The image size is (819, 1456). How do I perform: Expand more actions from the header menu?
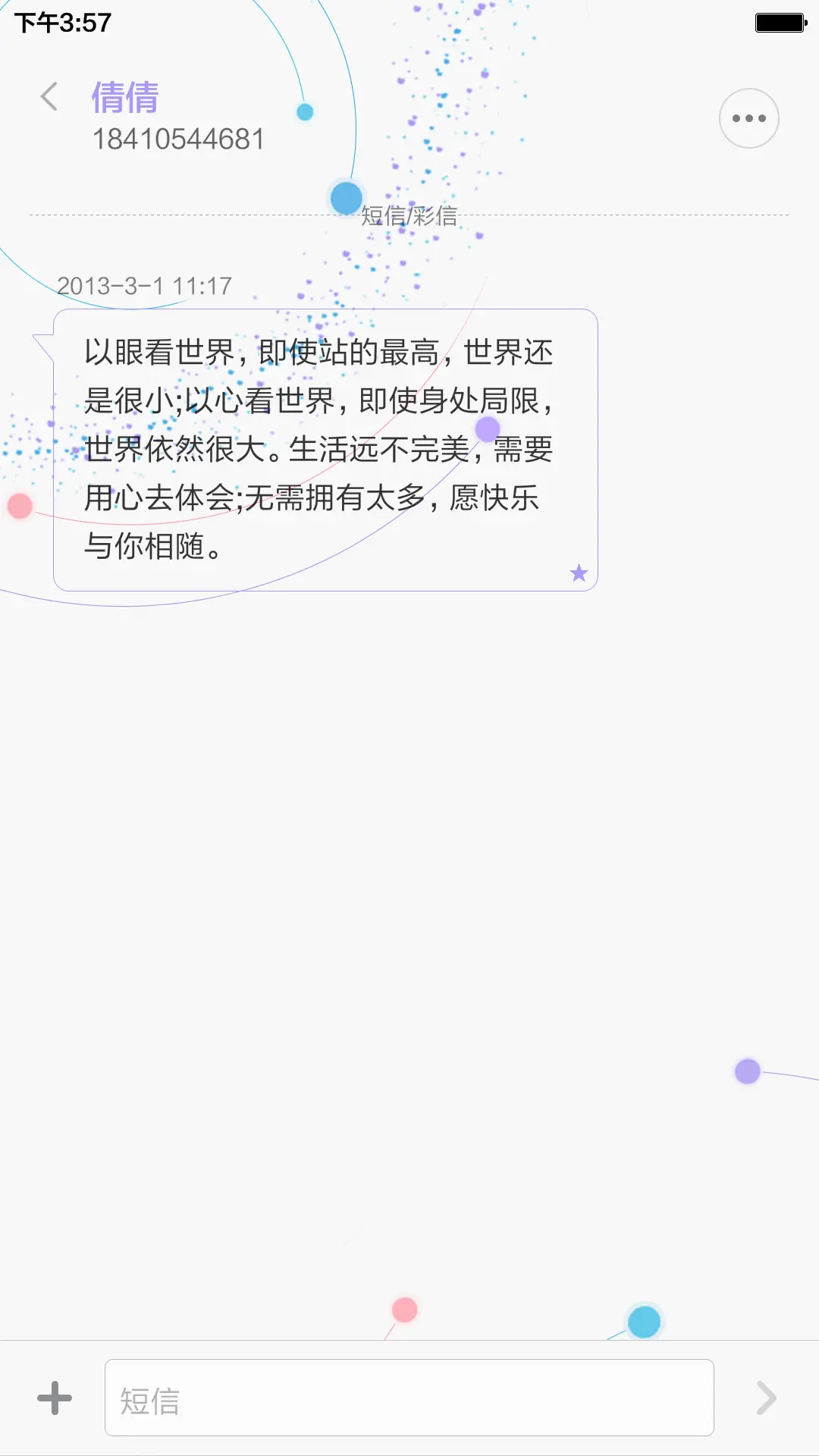[x=748, y=118]
